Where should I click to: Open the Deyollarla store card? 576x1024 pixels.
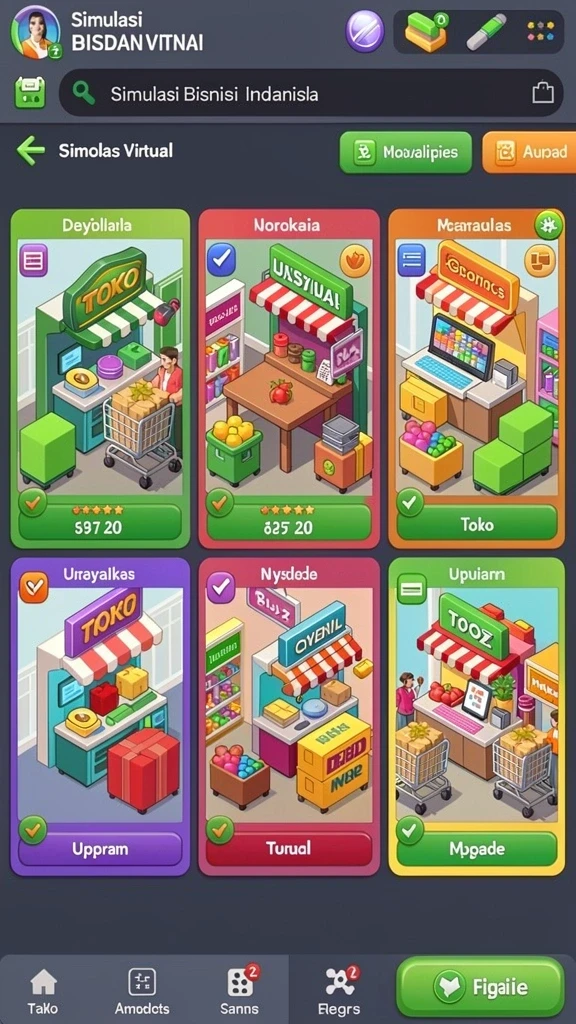[x=100, y=379]
